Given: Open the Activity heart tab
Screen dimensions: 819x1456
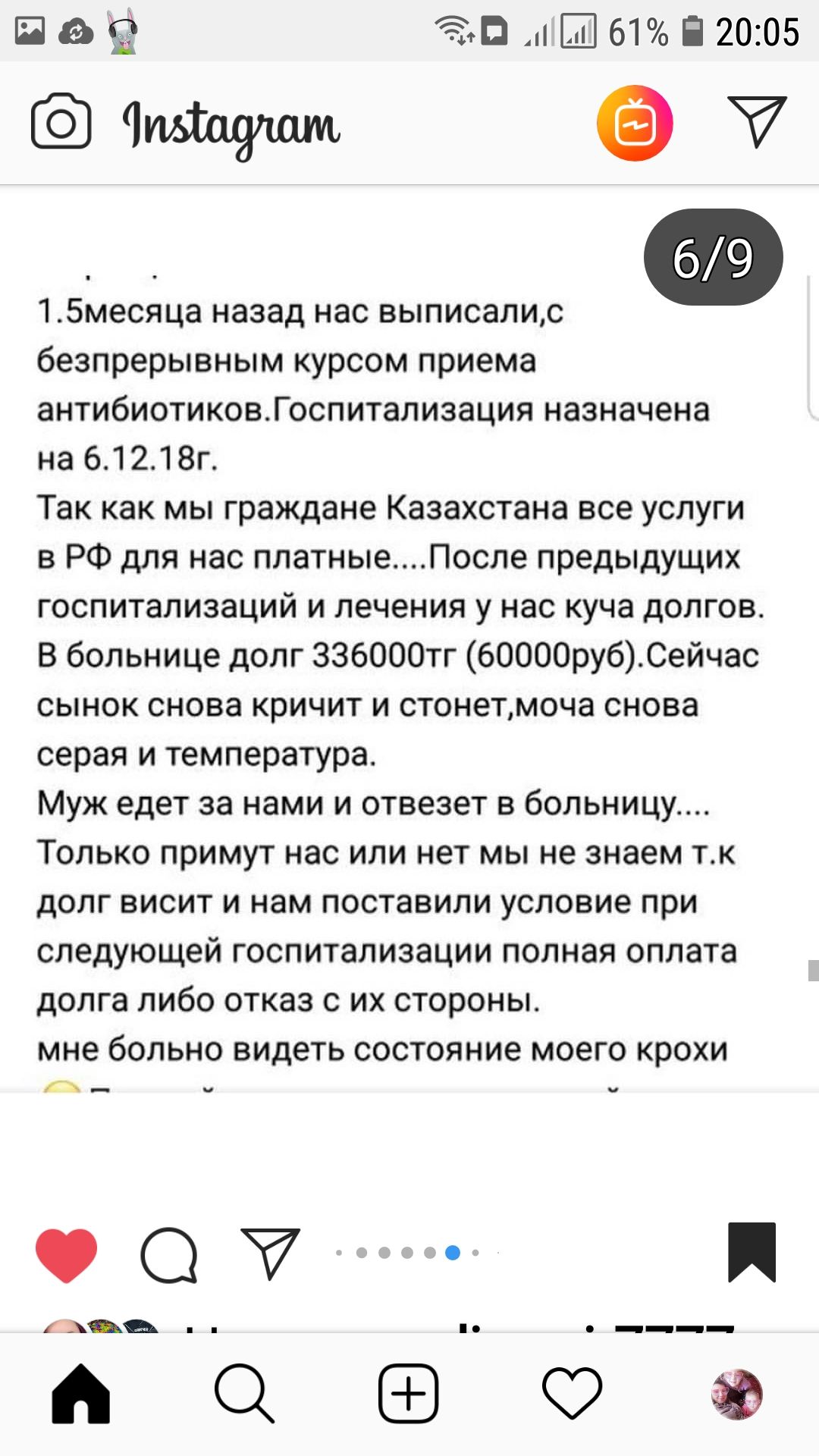Looking at the screenshot, I should [572, 1394].
